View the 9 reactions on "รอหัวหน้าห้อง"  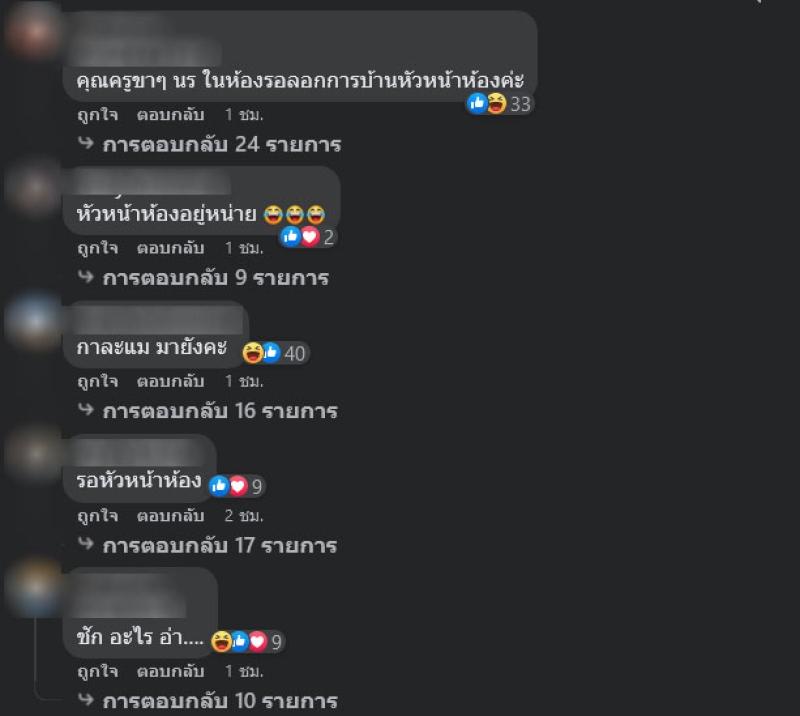238,486
